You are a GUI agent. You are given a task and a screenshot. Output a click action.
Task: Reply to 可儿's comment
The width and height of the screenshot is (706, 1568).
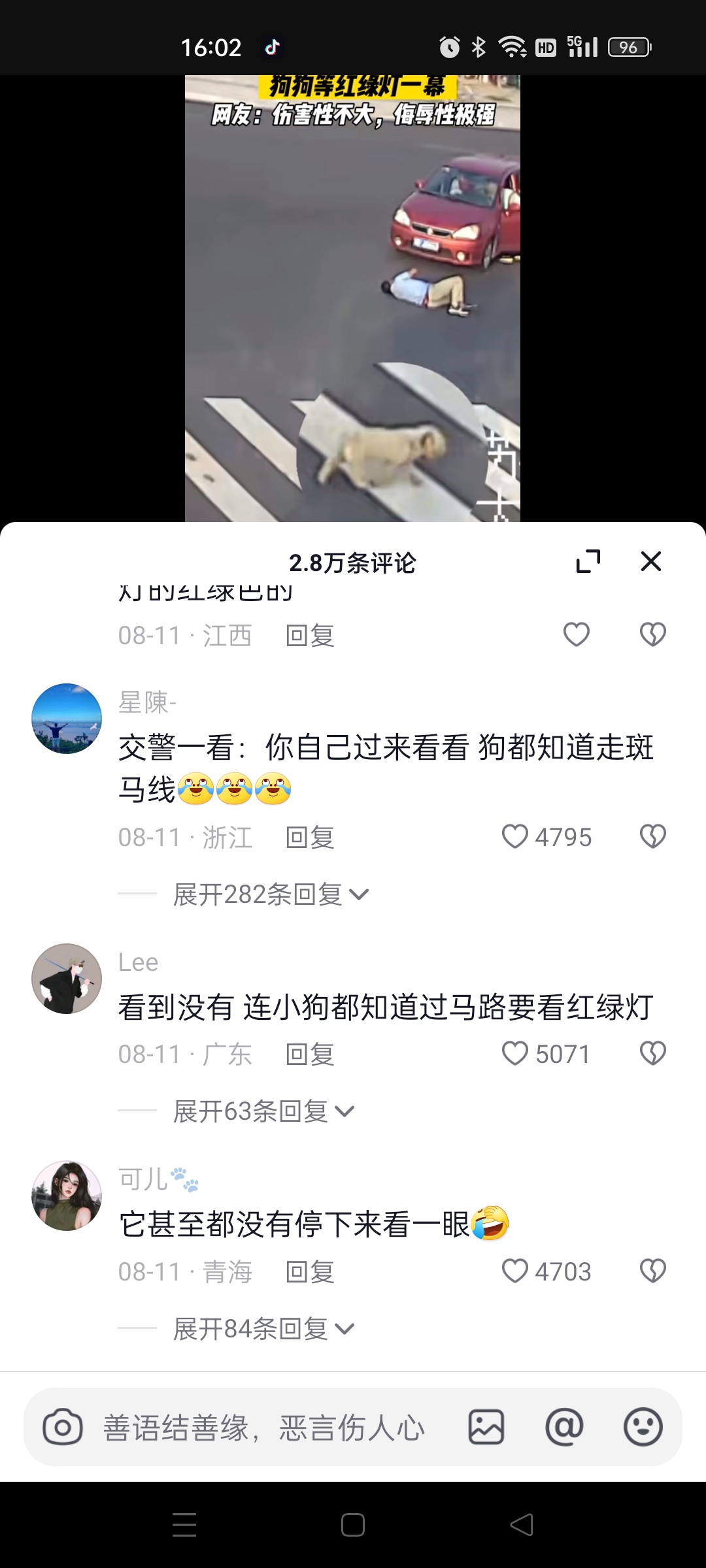tap(310, 1271)
